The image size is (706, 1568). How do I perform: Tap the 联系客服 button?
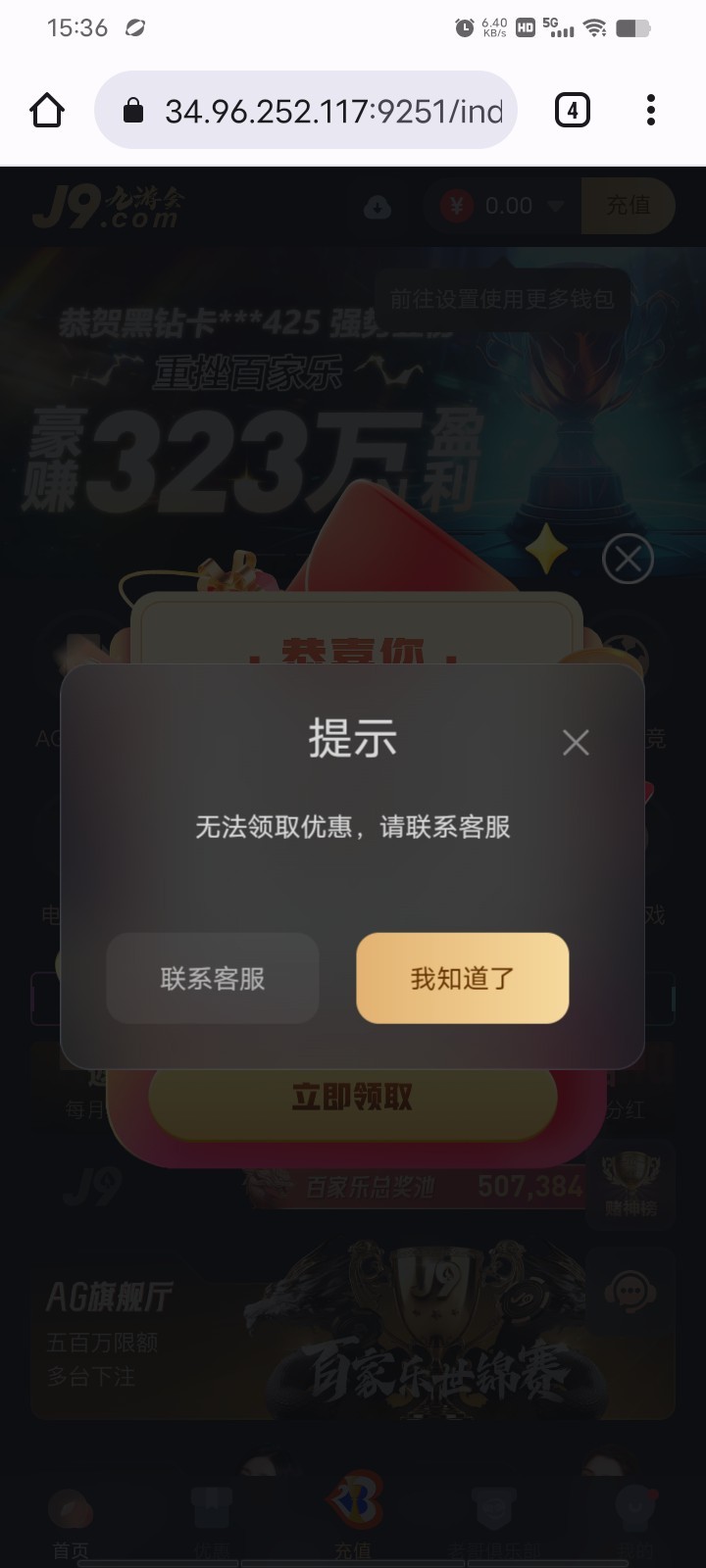[213, 978]
